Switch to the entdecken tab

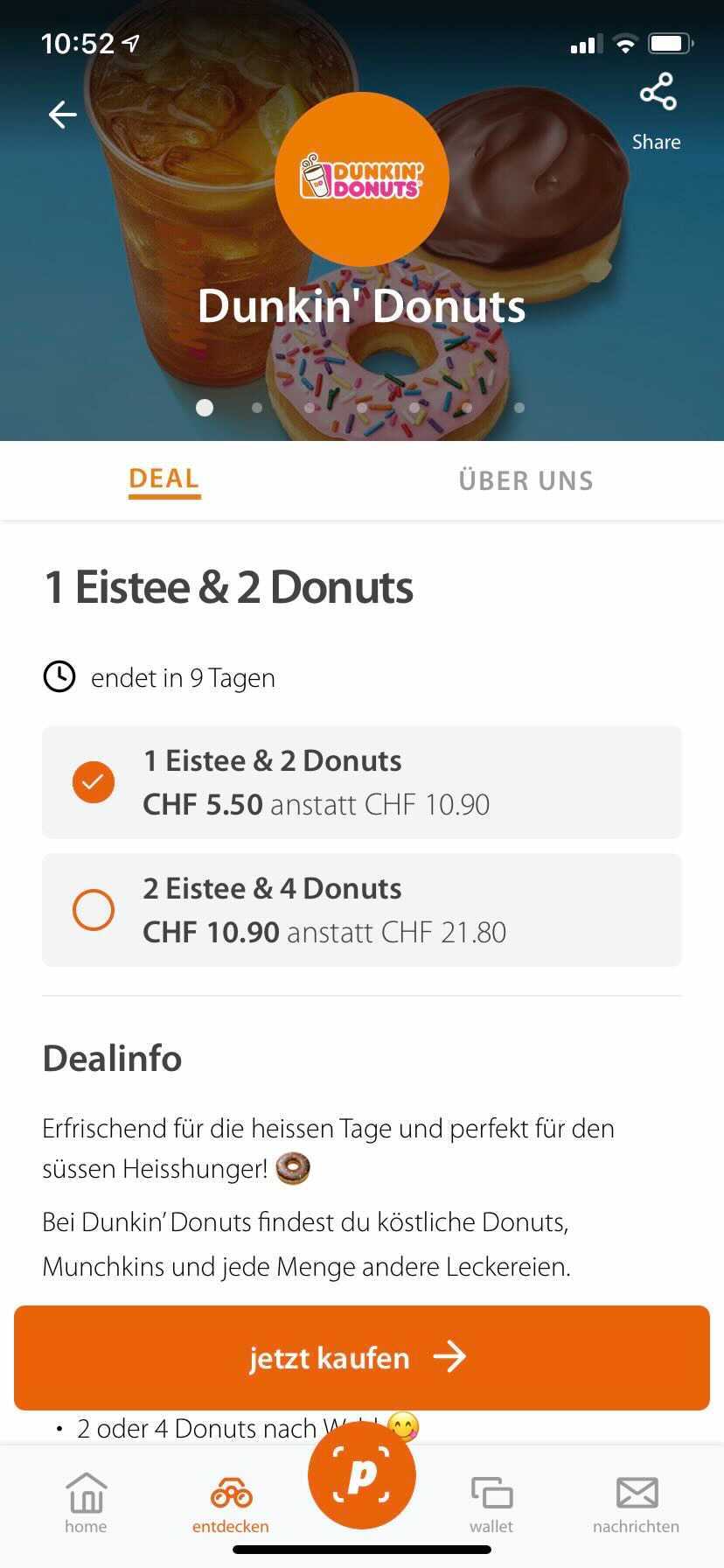point(231,1501)
